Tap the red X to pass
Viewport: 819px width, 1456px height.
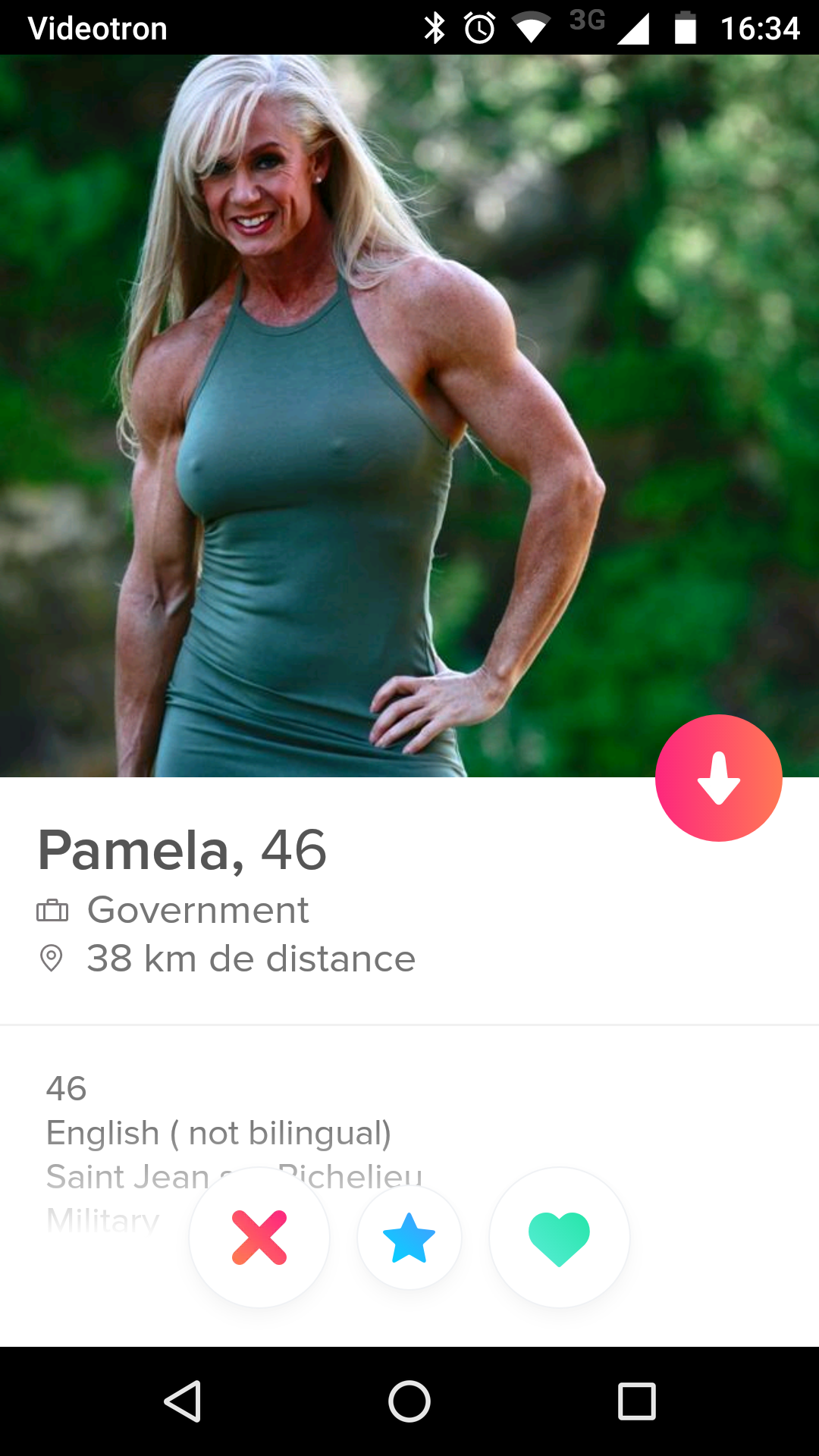pyautogui.click(x=259, y=1238)
